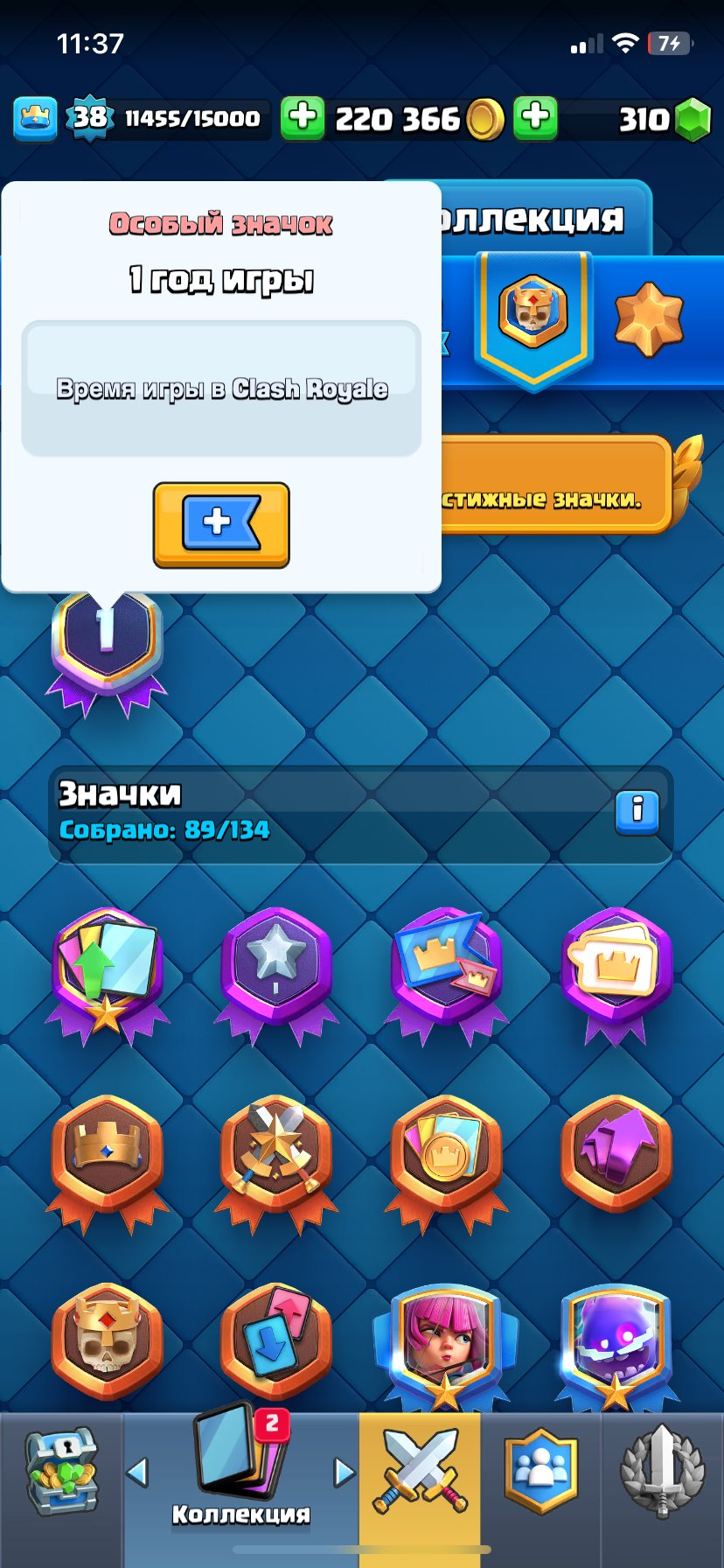The width and height of the screenshot is (724, 1568).
Task: Open the info button in Значки section
Action: [637, 811]
